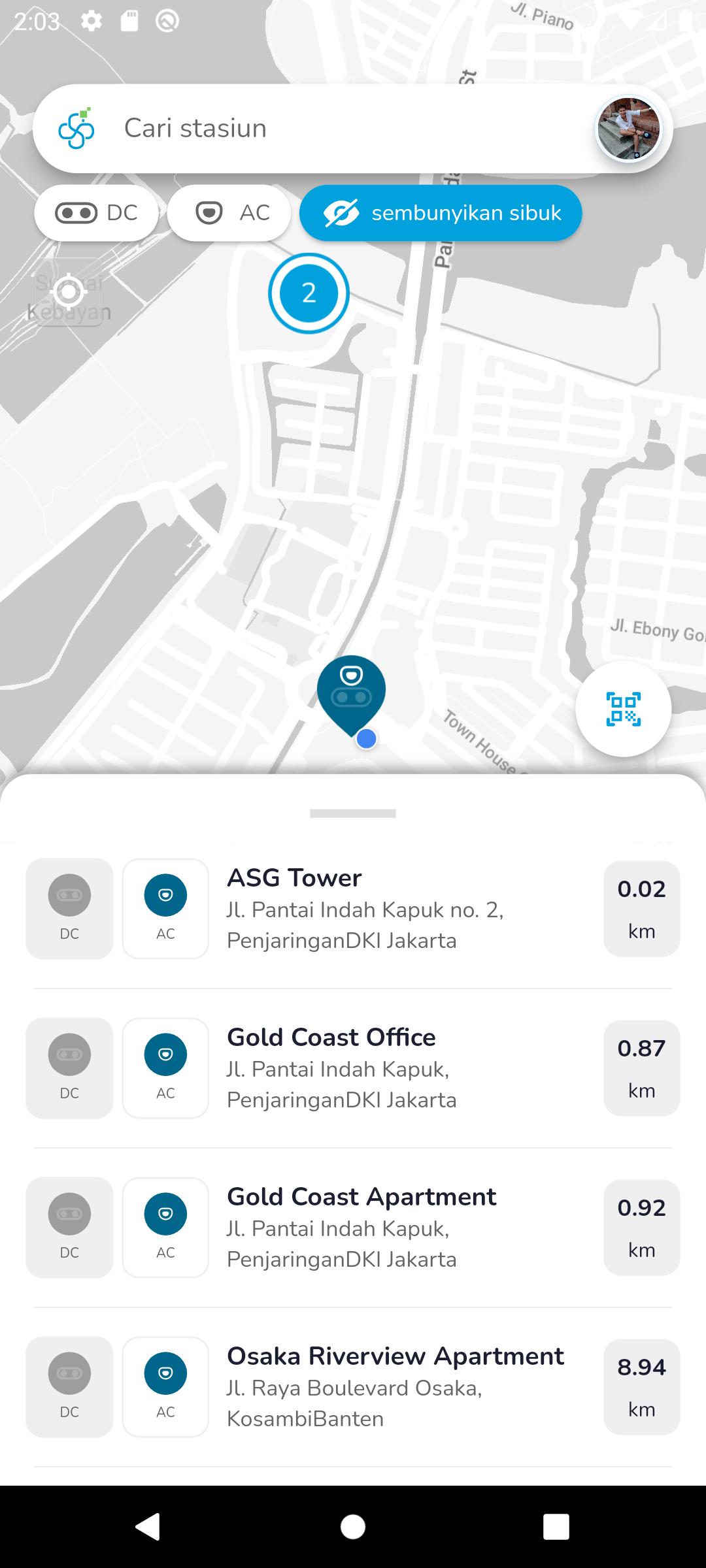706x1568 pixels.
Task: Open the QR code scanner button
Action: tap(623, 709)
